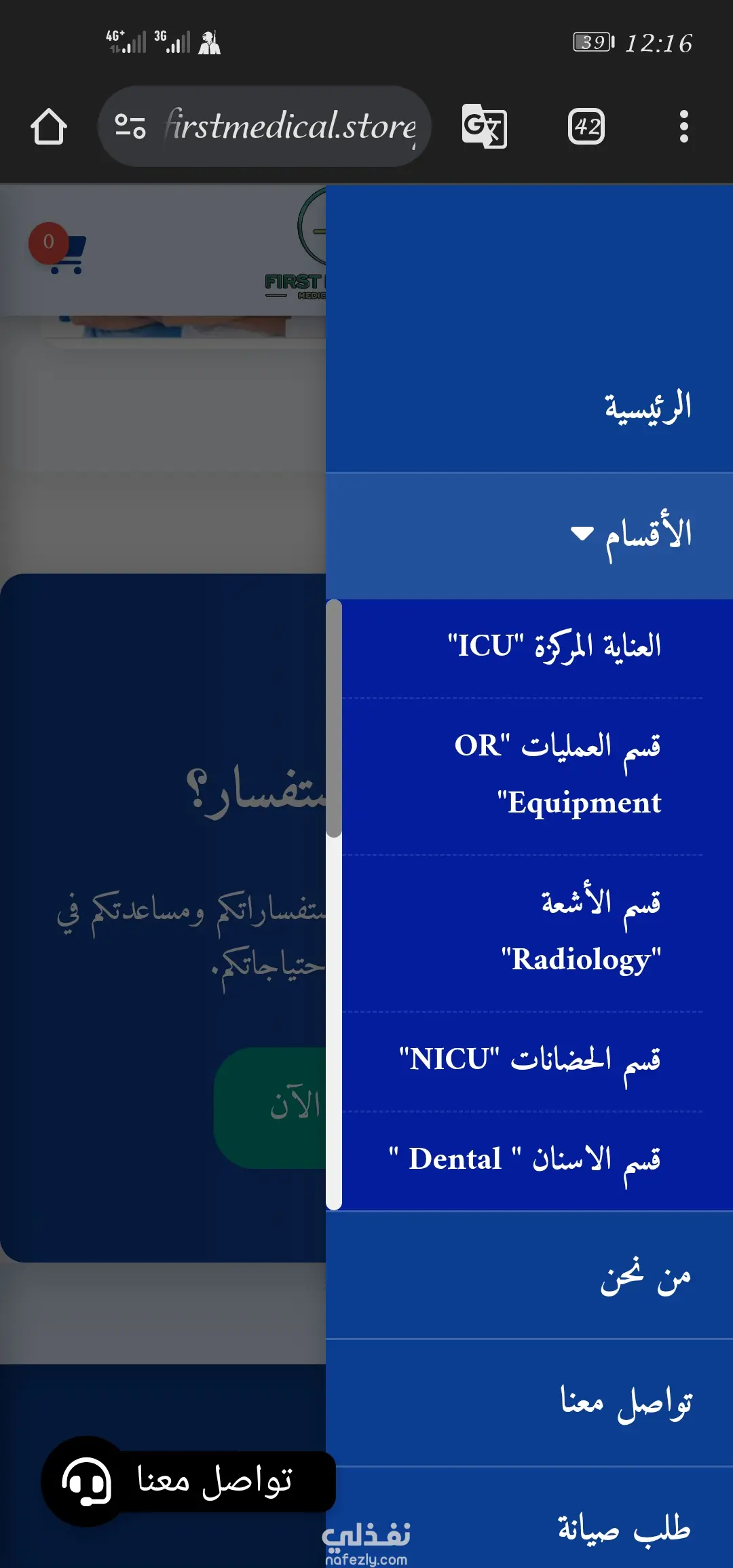Open من نحن page

(x=645, y=1277)
